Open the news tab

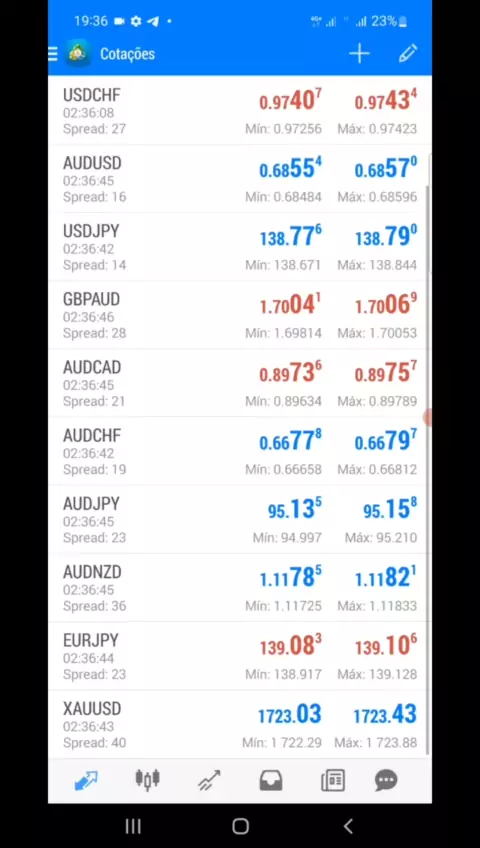coord(333,780)
